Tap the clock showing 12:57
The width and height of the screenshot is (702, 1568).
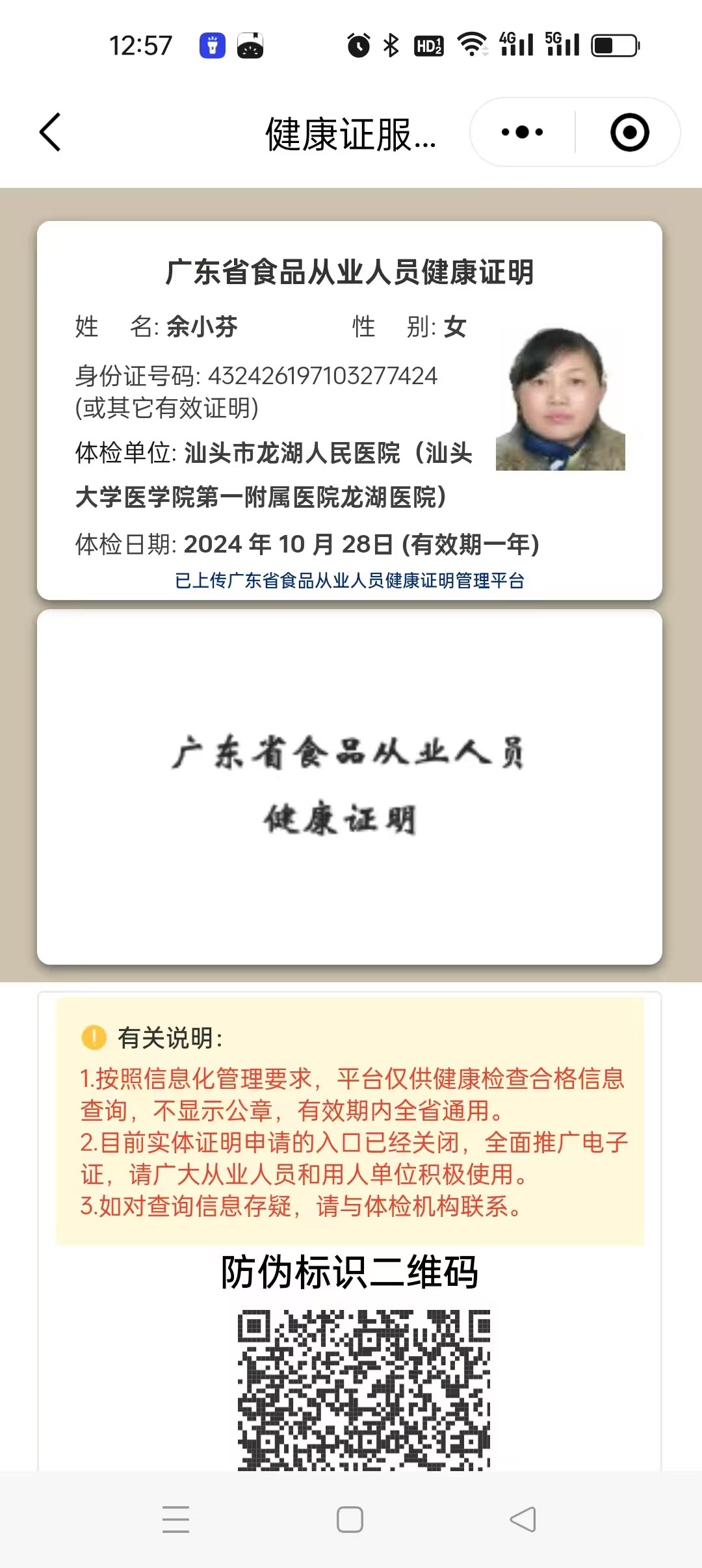(140, 44)
